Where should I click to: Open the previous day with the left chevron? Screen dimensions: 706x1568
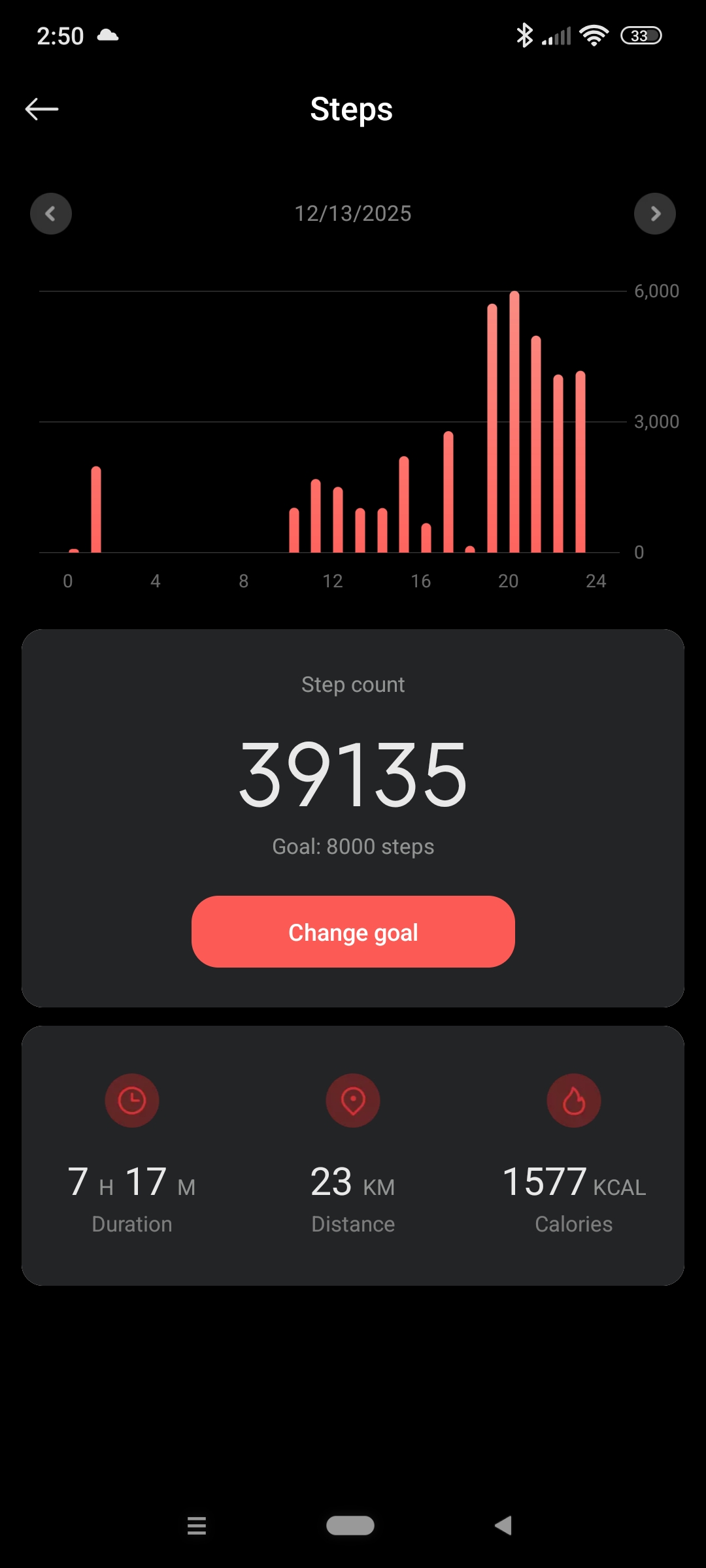(x=50, y=214)
